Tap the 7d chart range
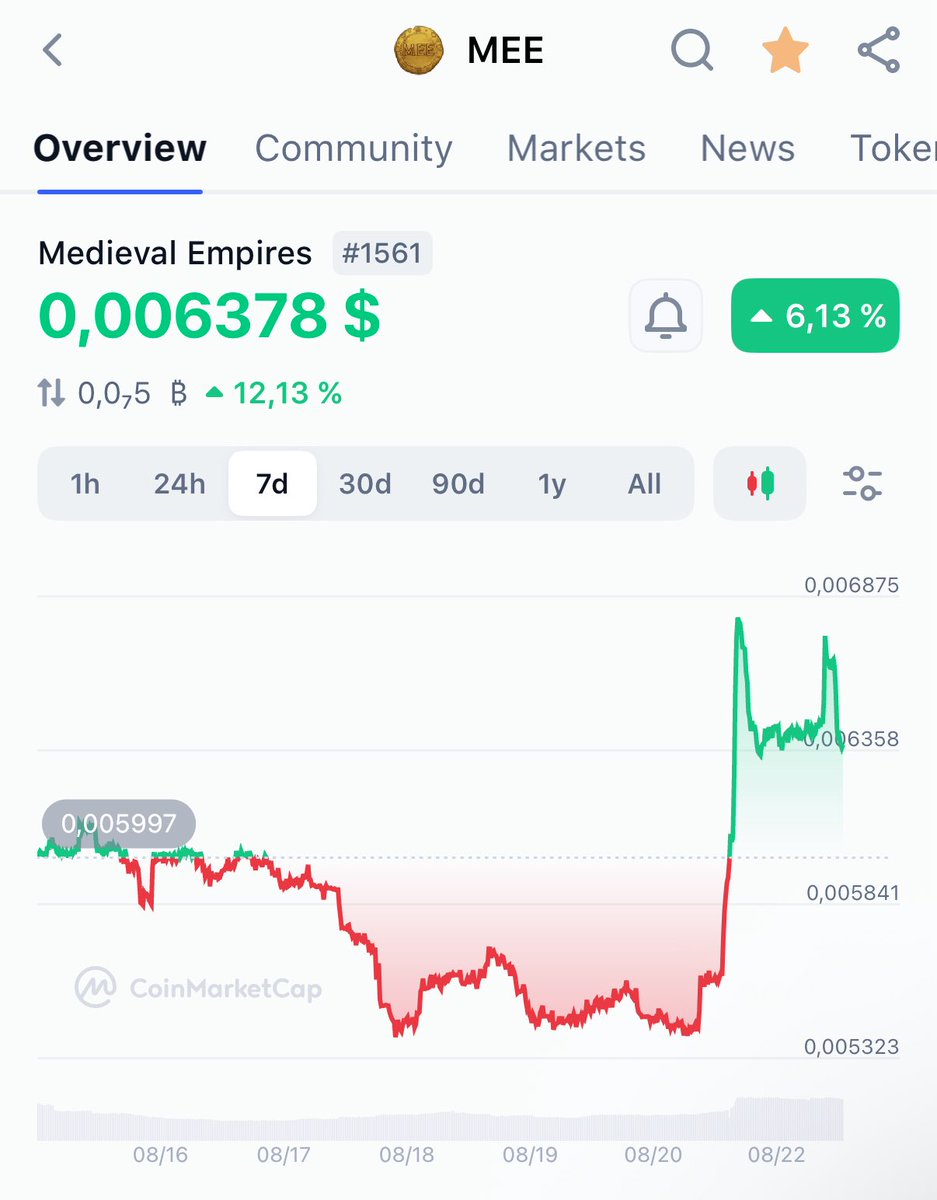 click(272, 484)
